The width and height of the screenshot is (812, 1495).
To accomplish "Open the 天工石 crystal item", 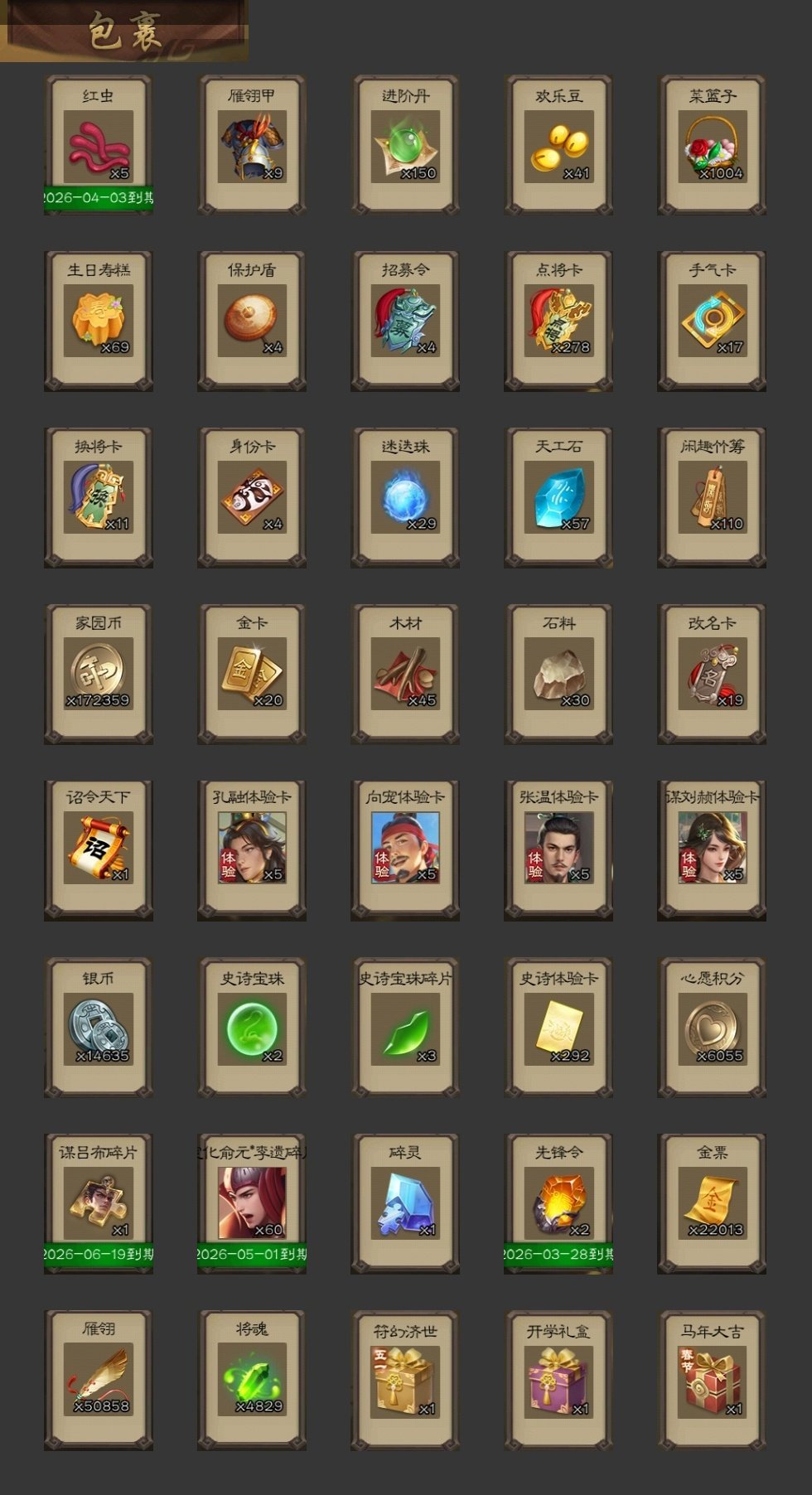I will tap(558, 497).
